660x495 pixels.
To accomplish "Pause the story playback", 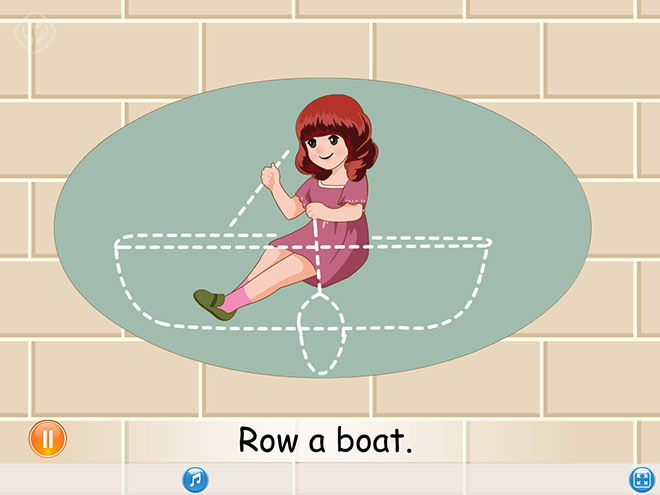I will (47, 438).
